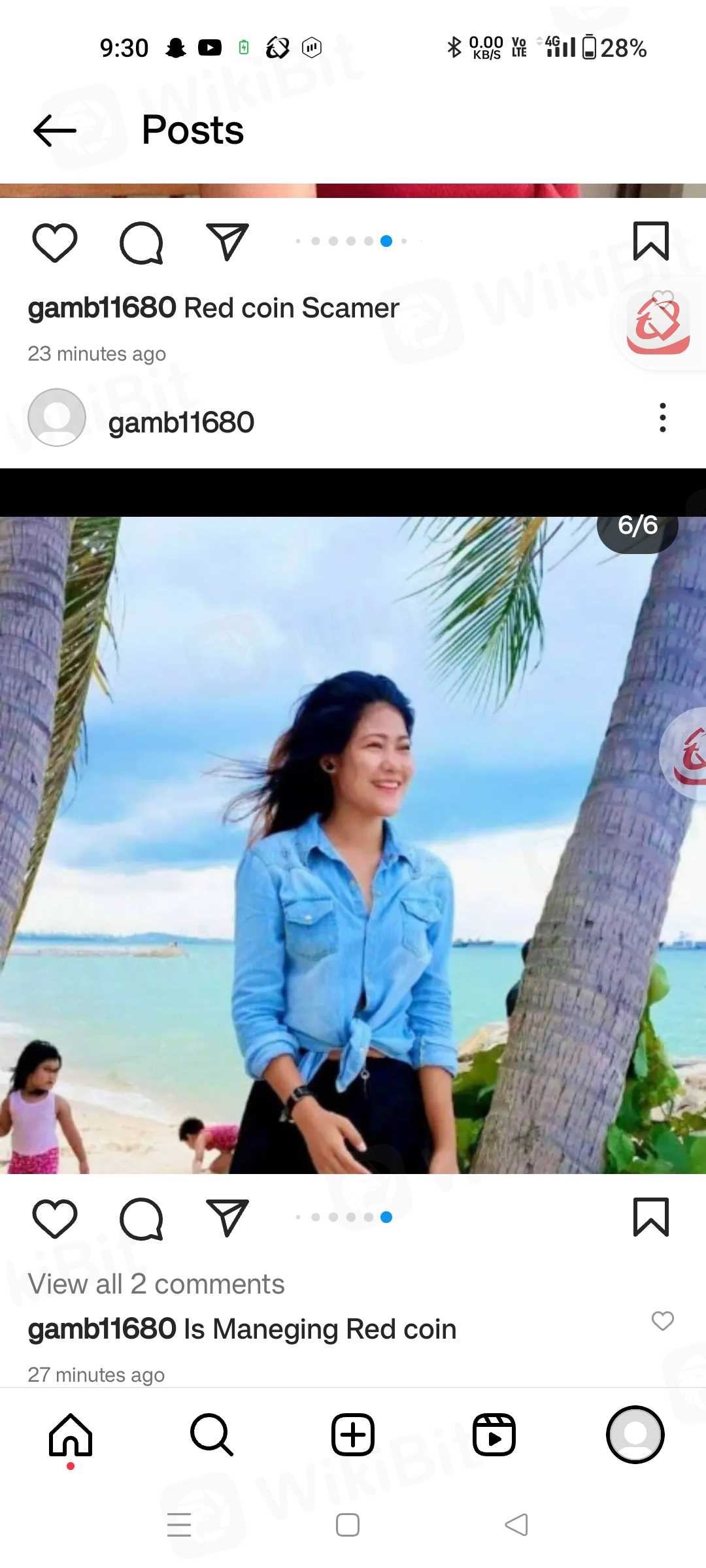Image resolution: width=706 pixels, height=1568 pixels.
Task: View all 2 comments
Action: (156, 1284)
